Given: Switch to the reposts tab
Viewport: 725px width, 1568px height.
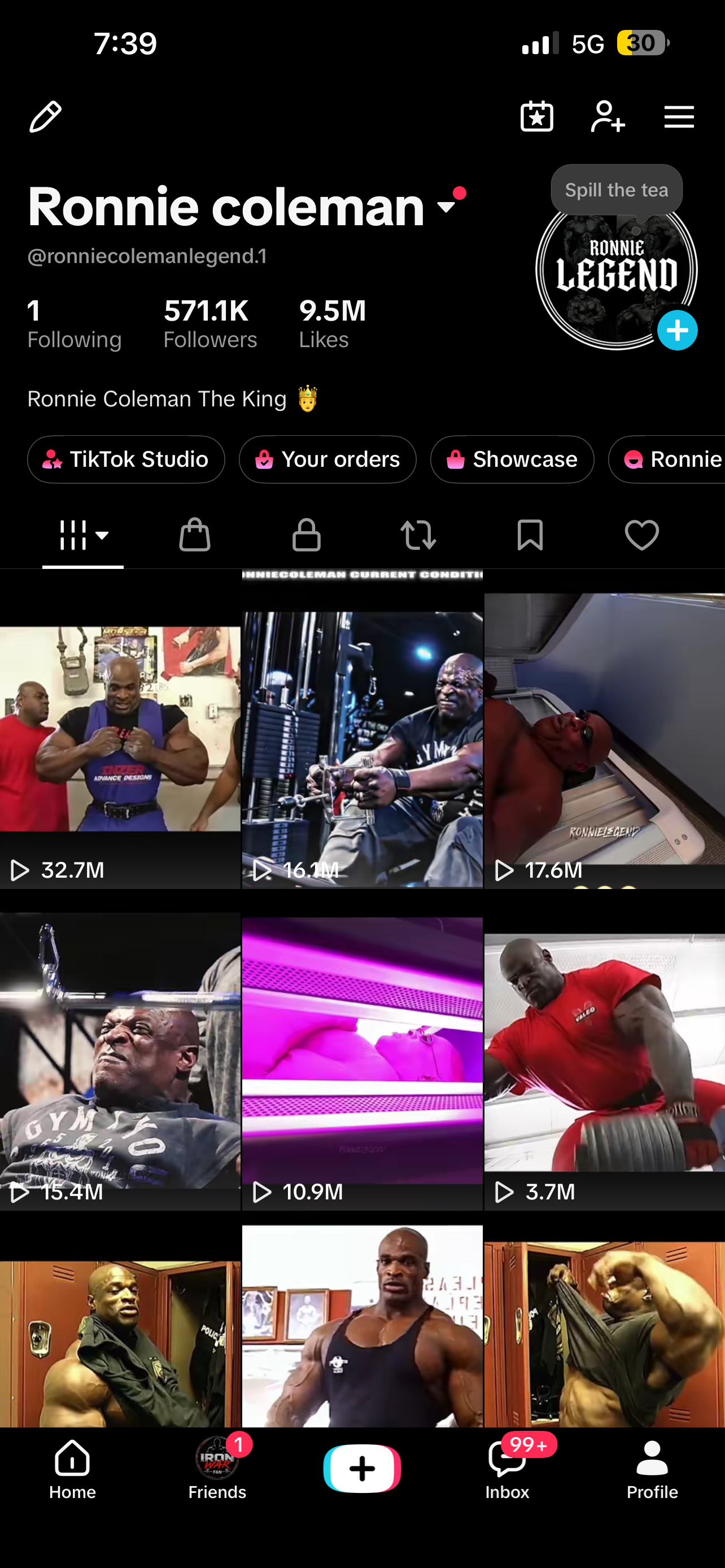Looking at the screenshot, I should 418,535.
